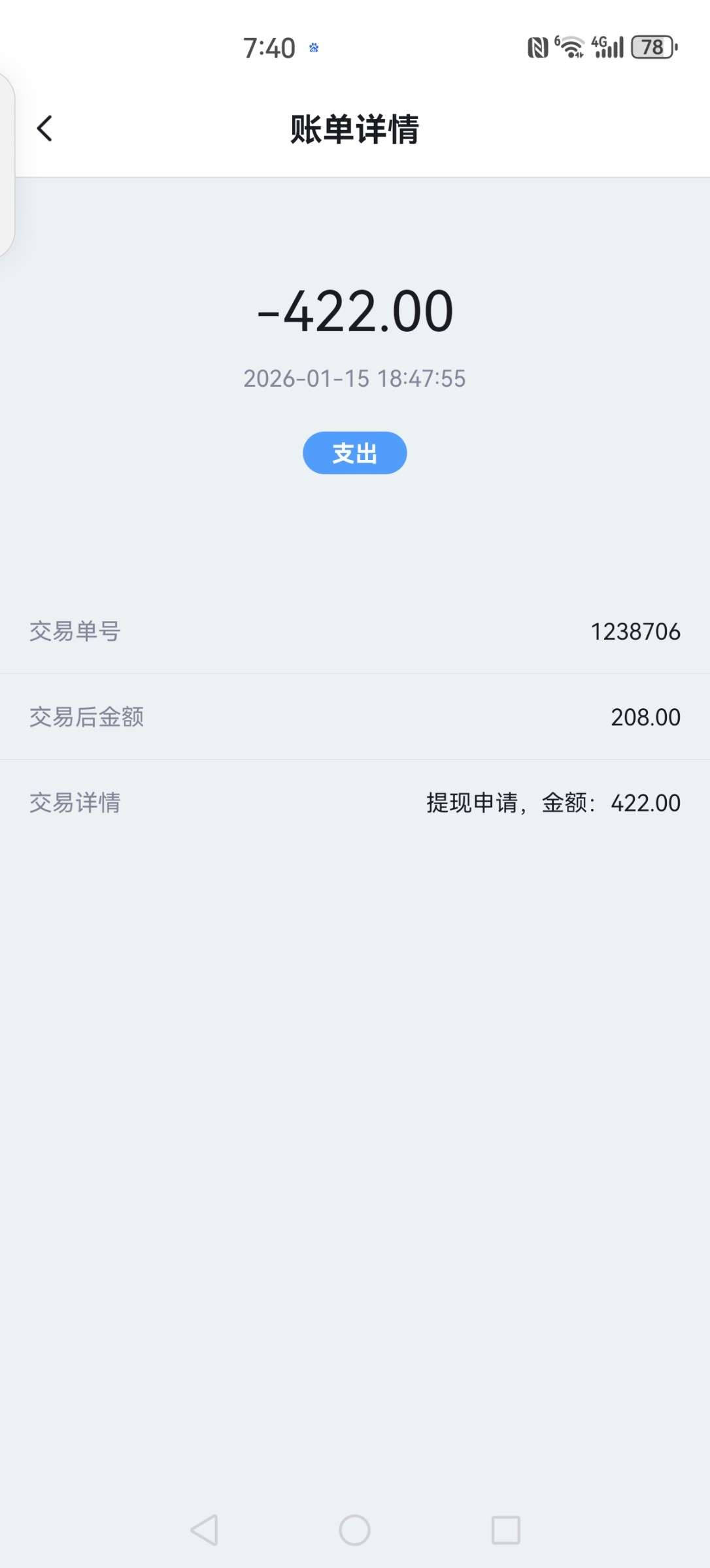Tap the 交易后金额 row showing 208.00
Viewport: 710px width, 1568px height.
pos(355,717)
